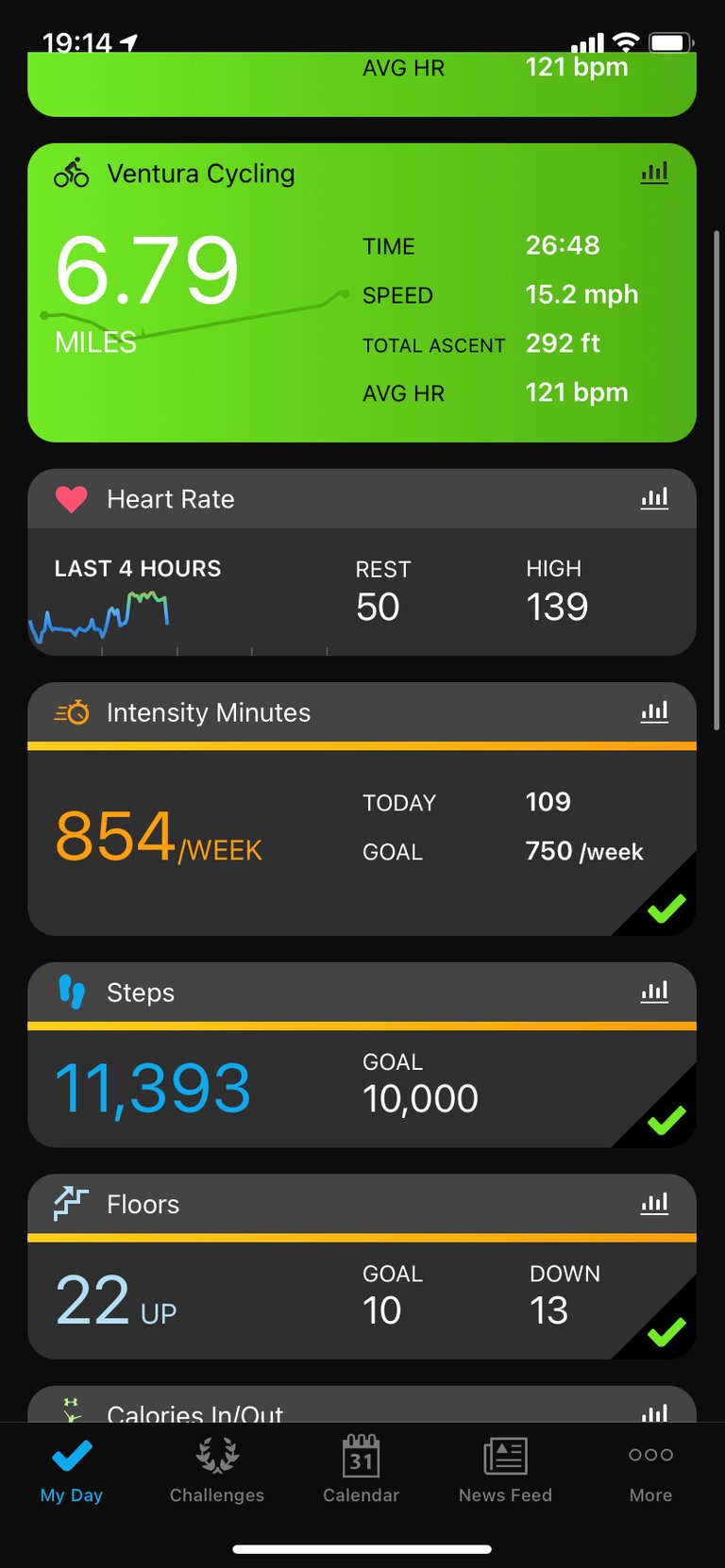Switch to the Challenges tab

point(217,1470)
